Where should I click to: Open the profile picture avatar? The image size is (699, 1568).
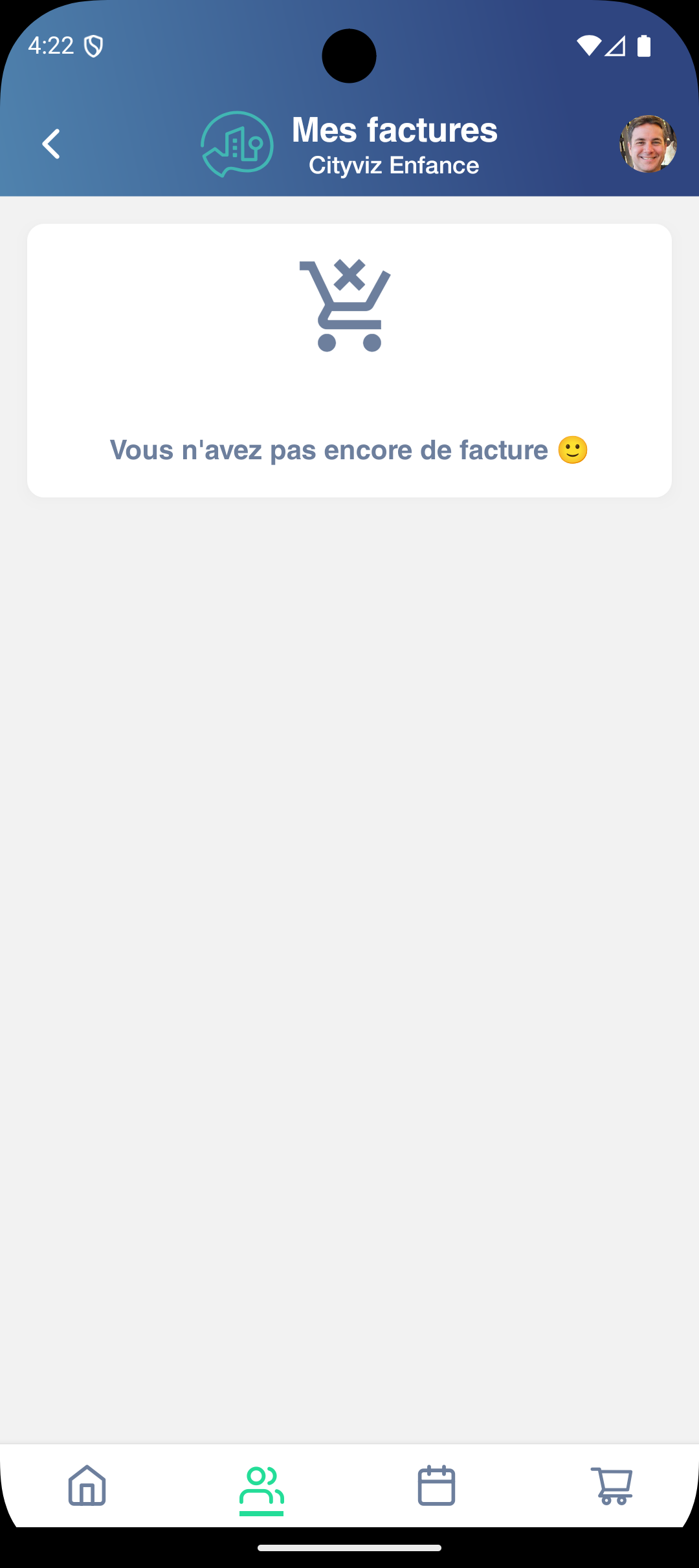(x=648, y=144)
